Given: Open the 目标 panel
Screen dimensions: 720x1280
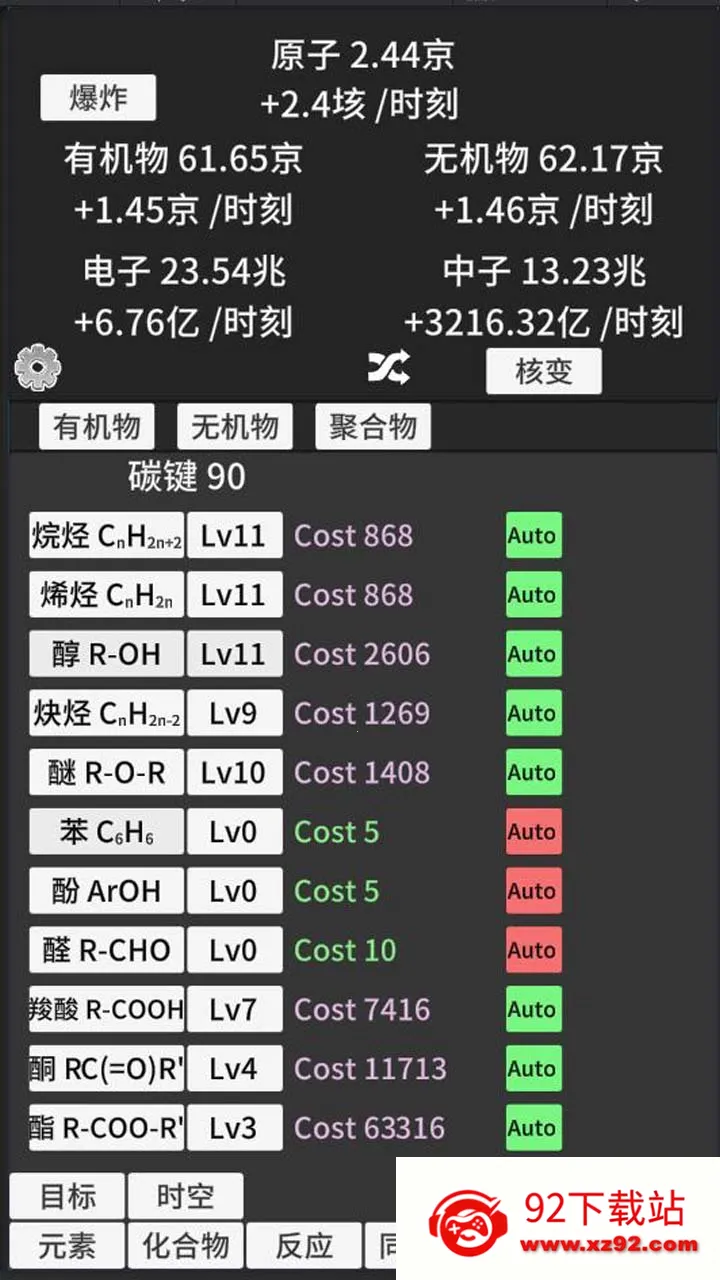Looking at the screenshot, I should 66,1195.
